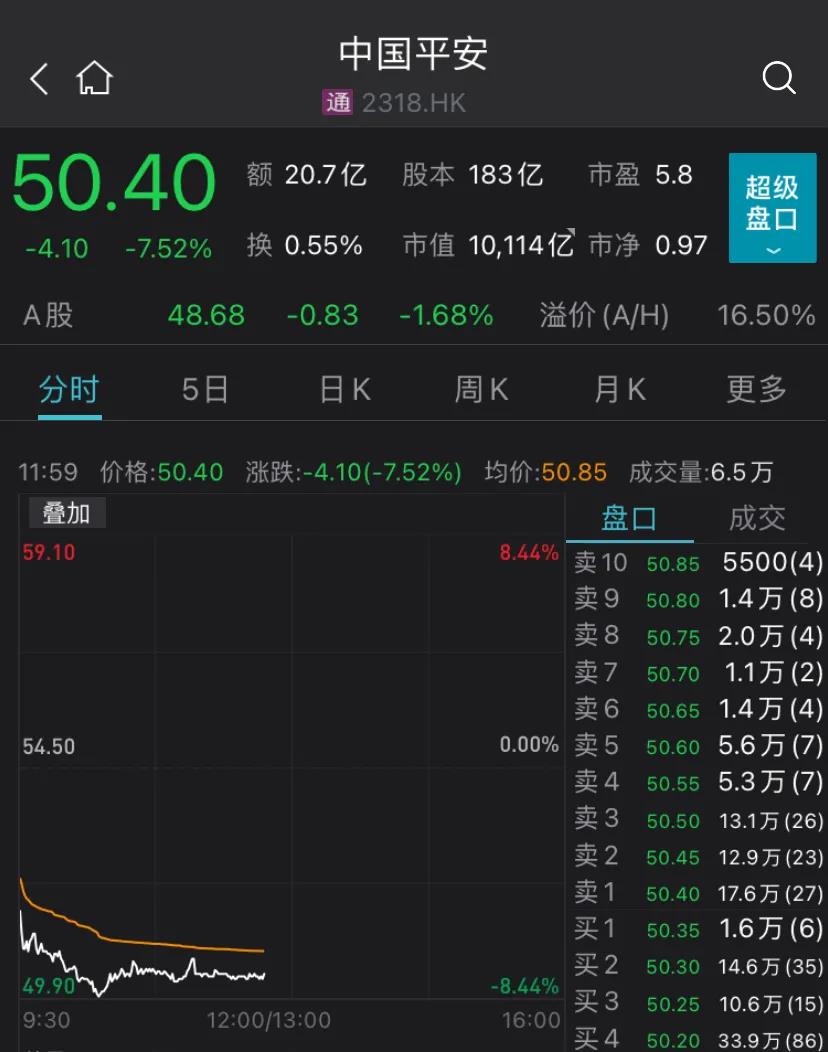Show the 周K chart
The height and width of the screenshot is (1052, 828).
coord(481,389)
